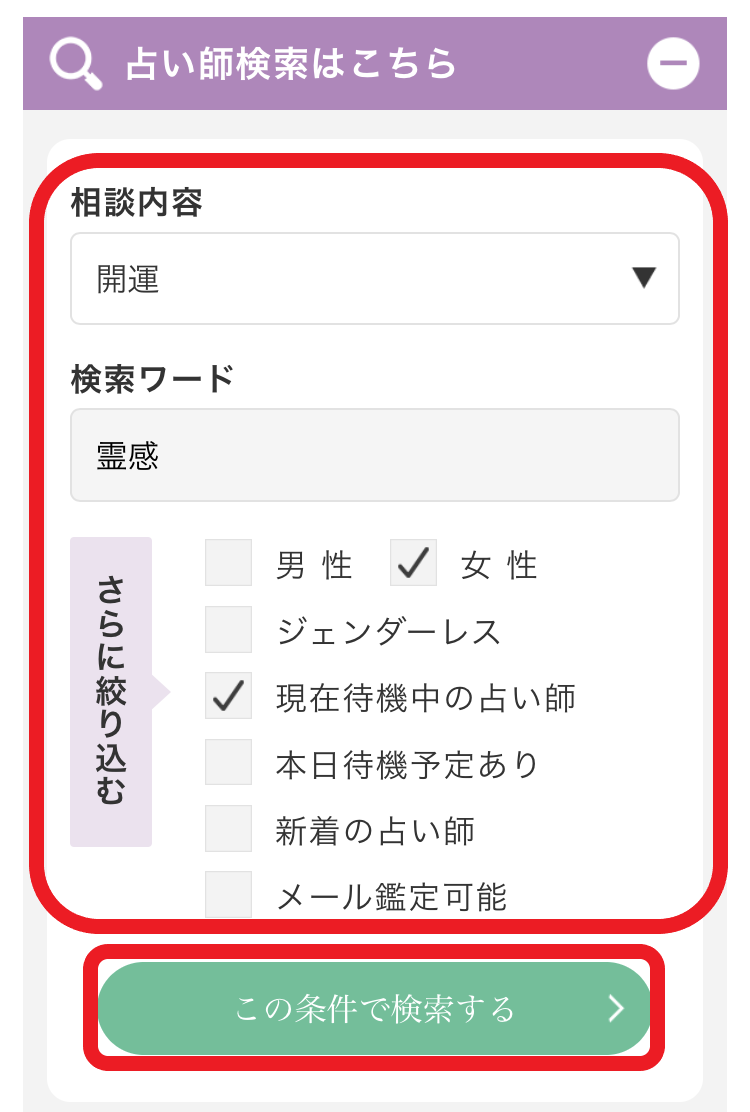Uncheck 現在待機中の占い師
This screenshot has width=750, height=1112.
pyautogui.click(x=228, y=696)
